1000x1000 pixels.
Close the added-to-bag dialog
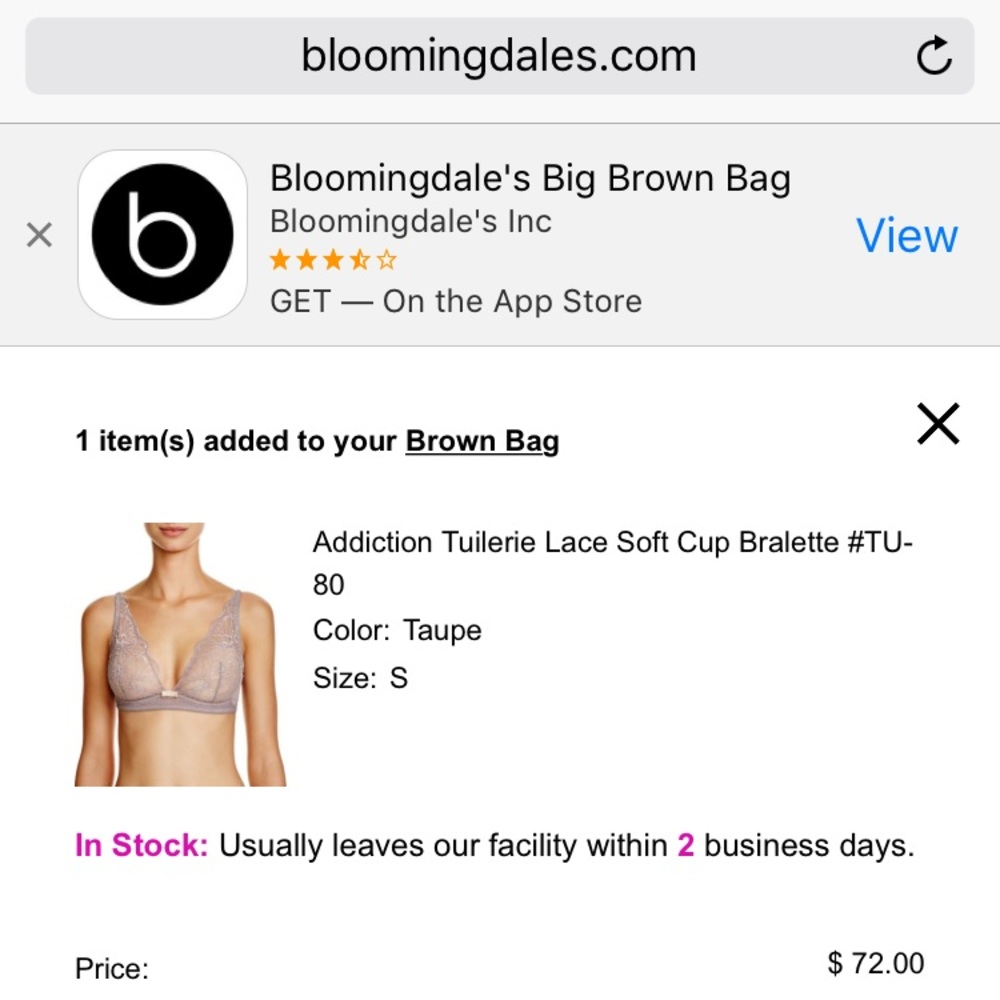pyautogui.click(x=938, y=424)
